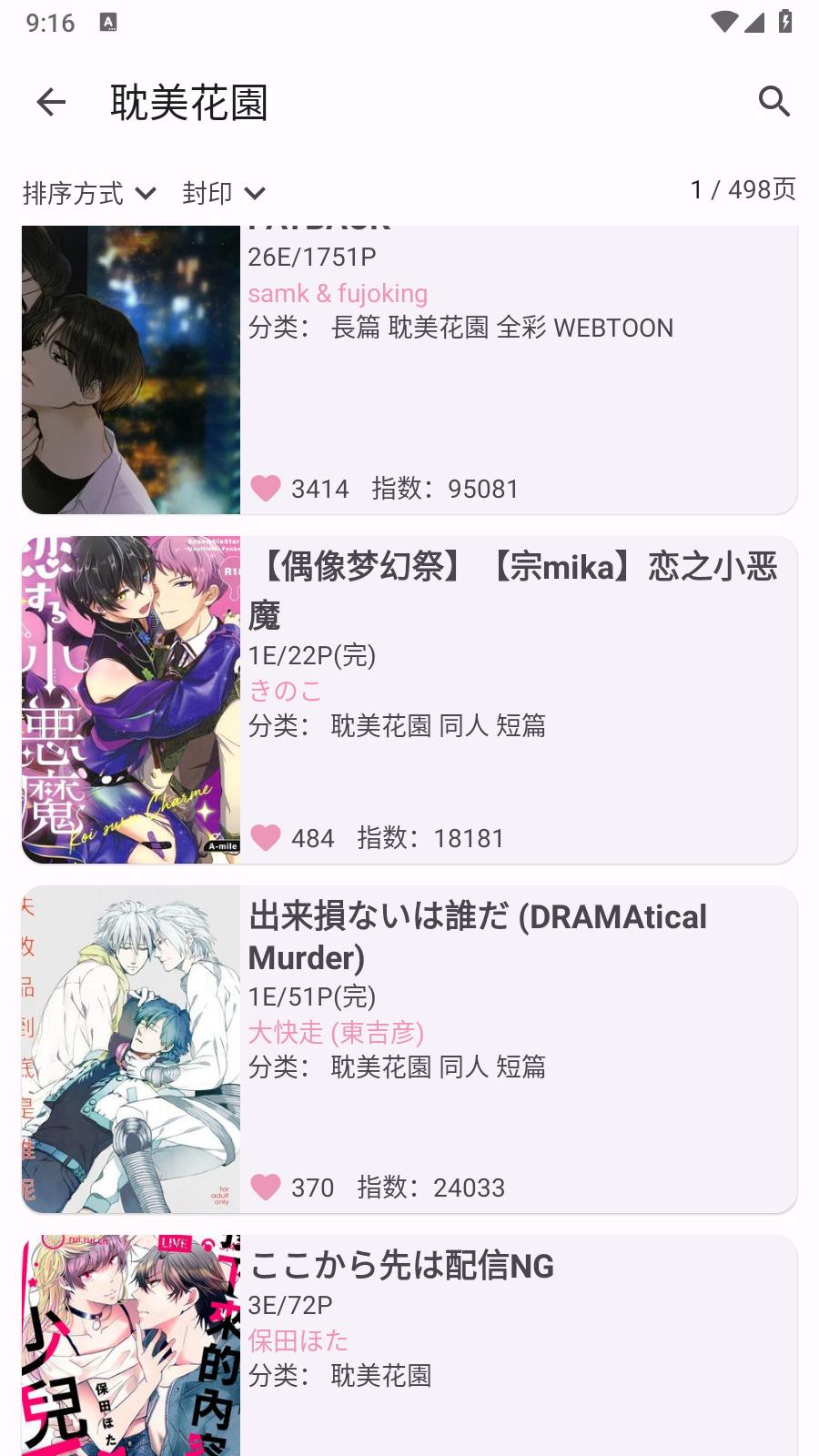Open the author link samk & fujoking

(339, 292)
